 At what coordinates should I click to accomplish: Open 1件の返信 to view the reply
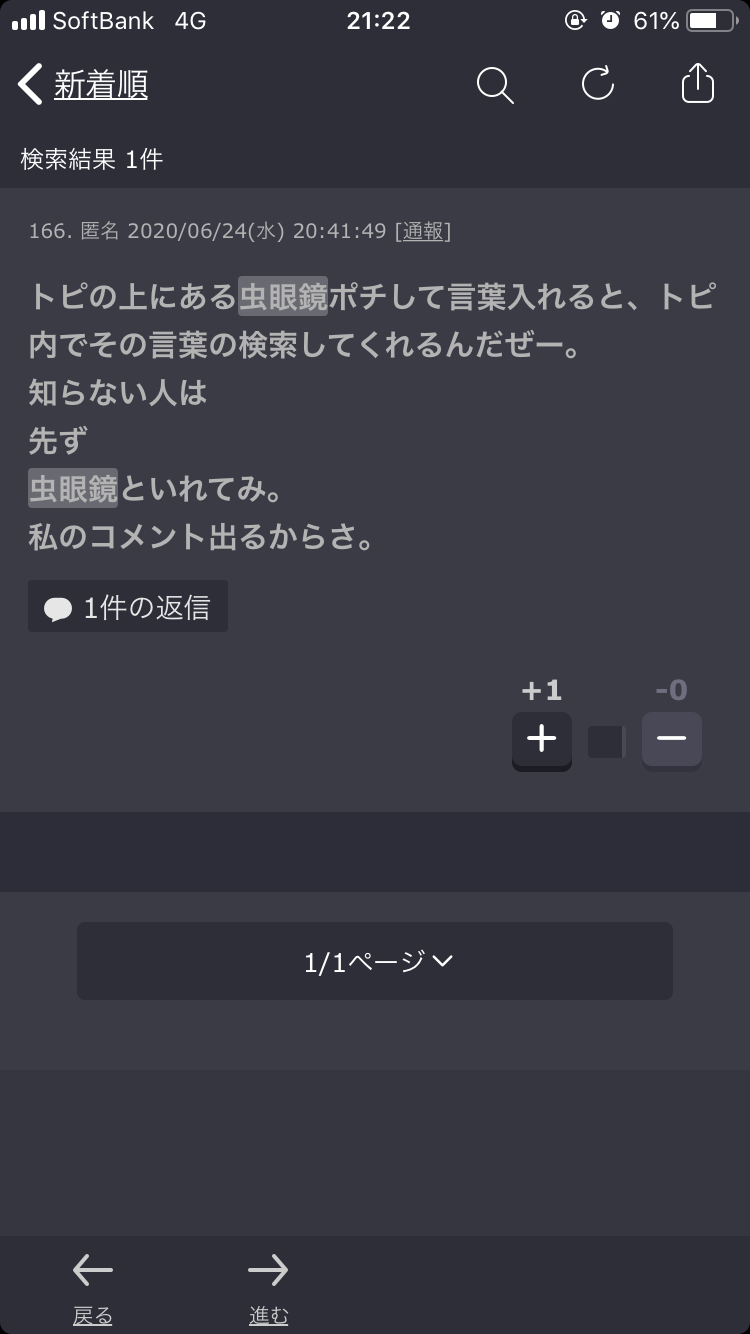pos(127,605)
